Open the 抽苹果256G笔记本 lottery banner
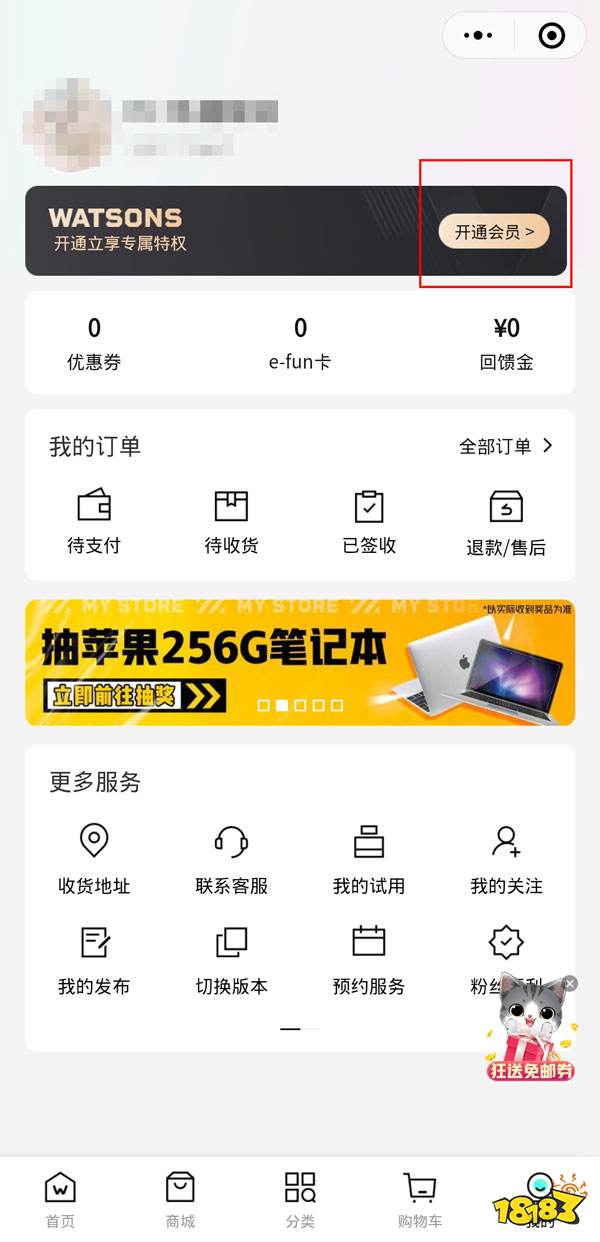This screenshot has height=1242, width=600. (300, 662)
